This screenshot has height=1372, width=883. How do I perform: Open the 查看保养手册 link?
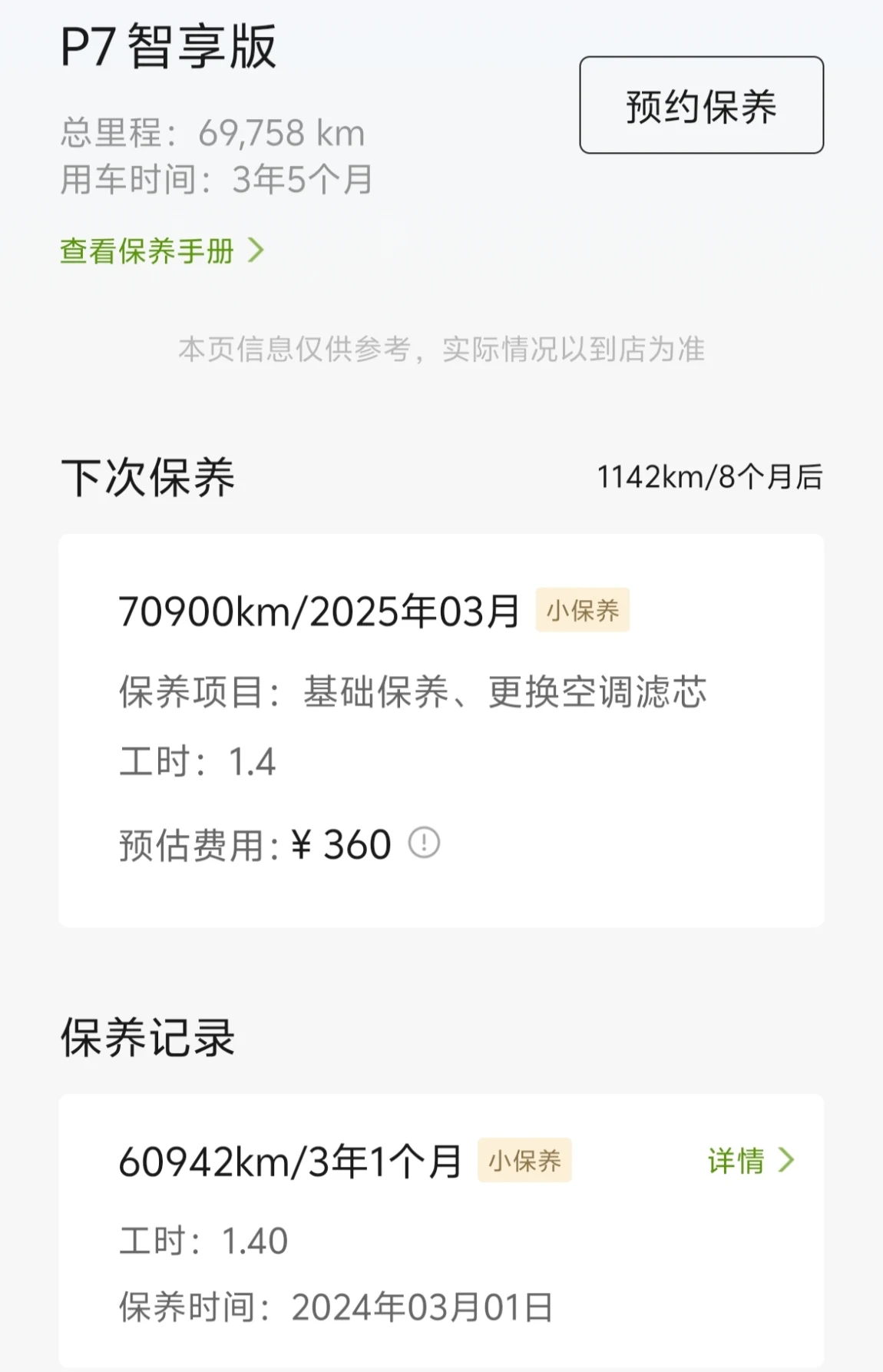click(161, 251)
